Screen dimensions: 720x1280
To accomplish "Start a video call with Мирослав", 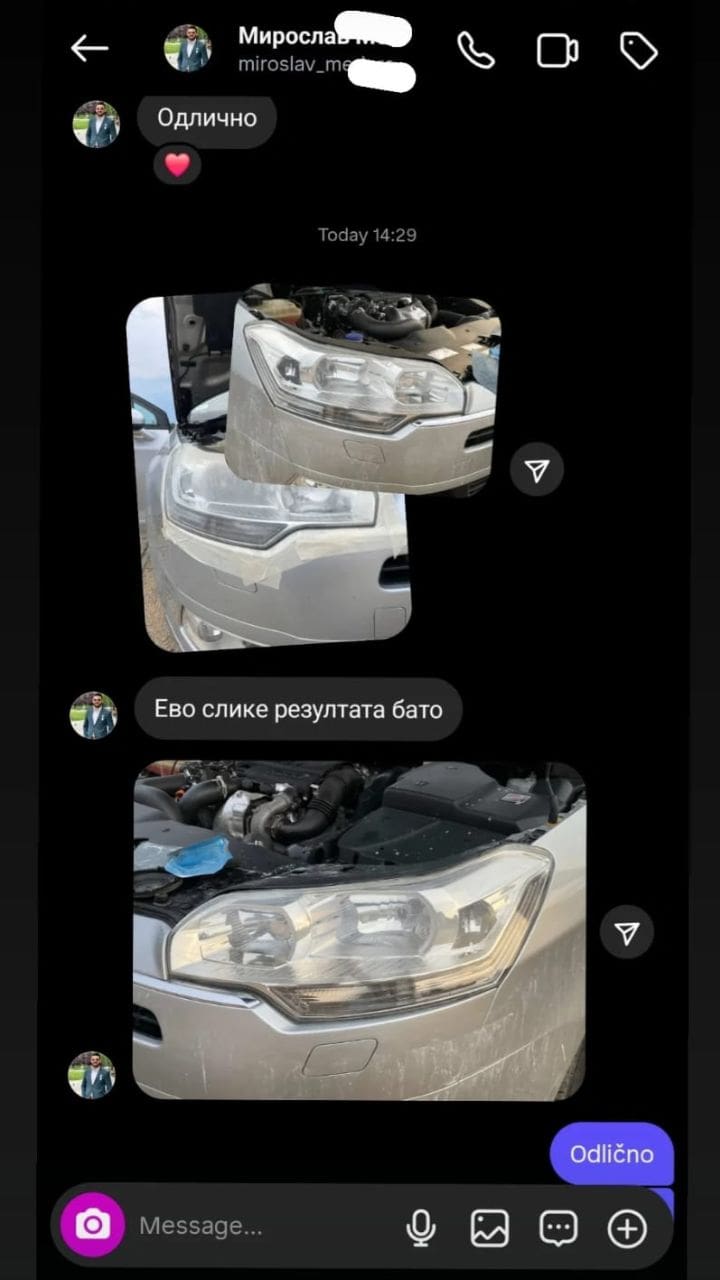I will (557, 49).
